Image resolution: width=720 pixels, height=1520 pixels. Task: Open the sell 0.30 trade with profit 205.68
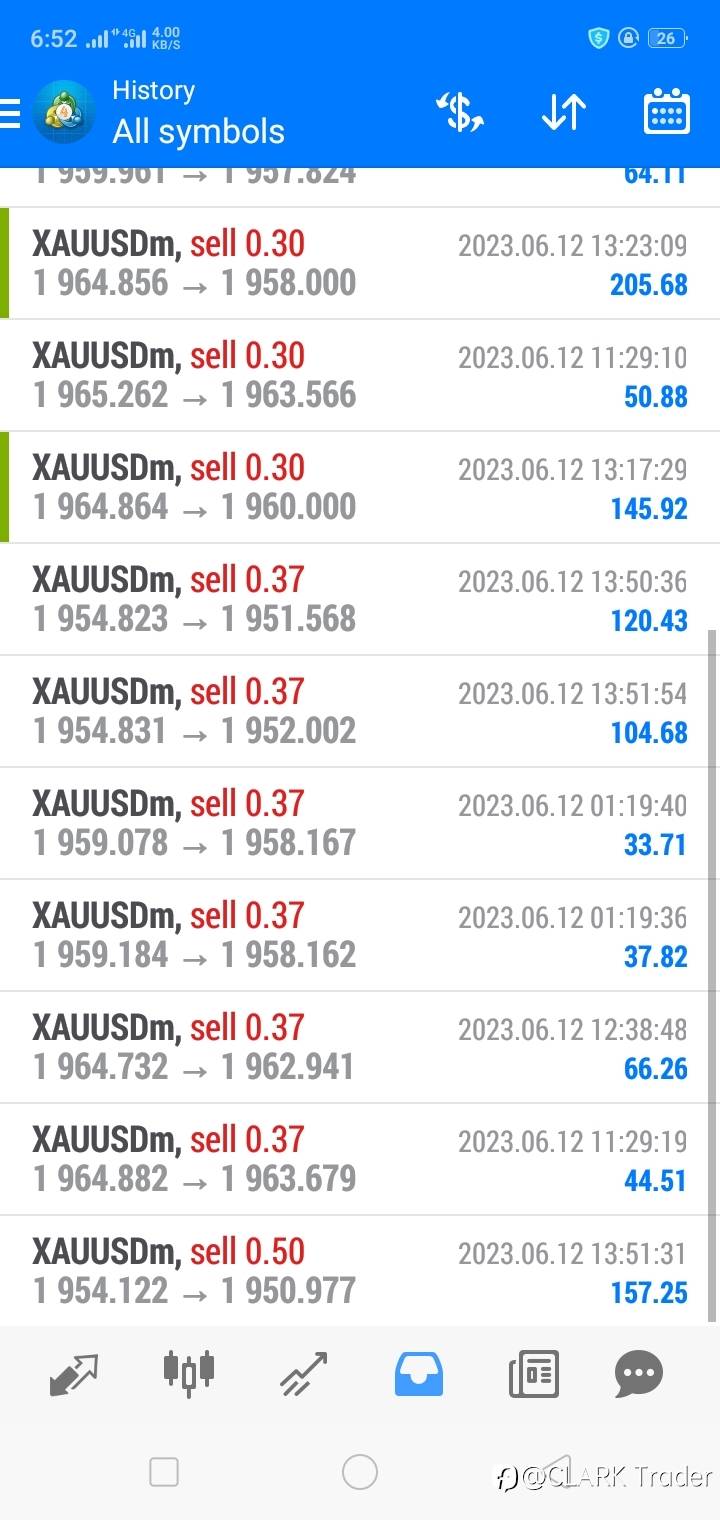click(360, 264)
